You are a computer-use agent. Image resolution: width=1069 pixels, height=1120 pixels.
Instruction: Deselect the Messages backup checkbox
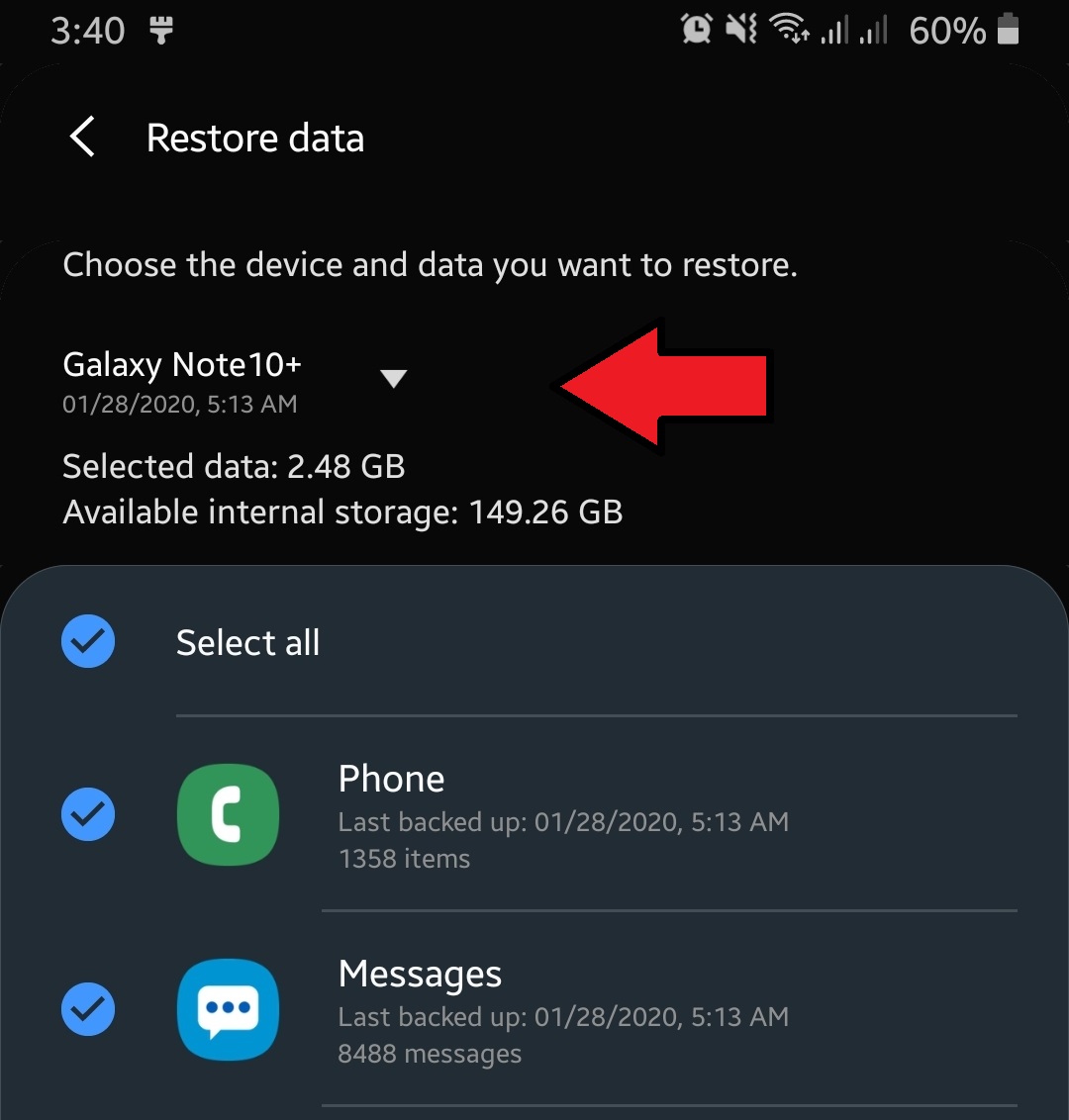click(x=88, y=1008)
